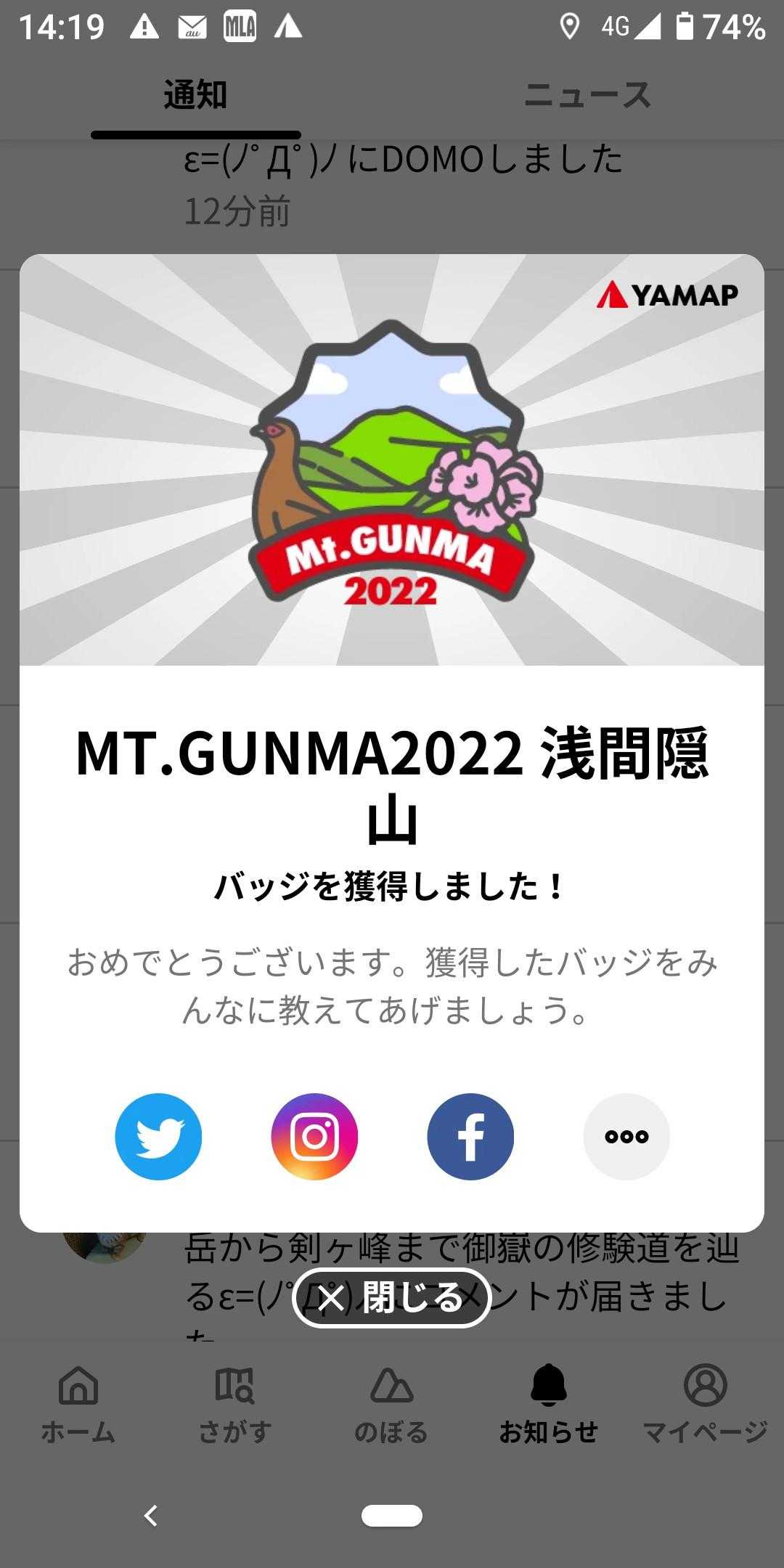
Task: Share the badge on Facebook
Action: (470, 1136)
